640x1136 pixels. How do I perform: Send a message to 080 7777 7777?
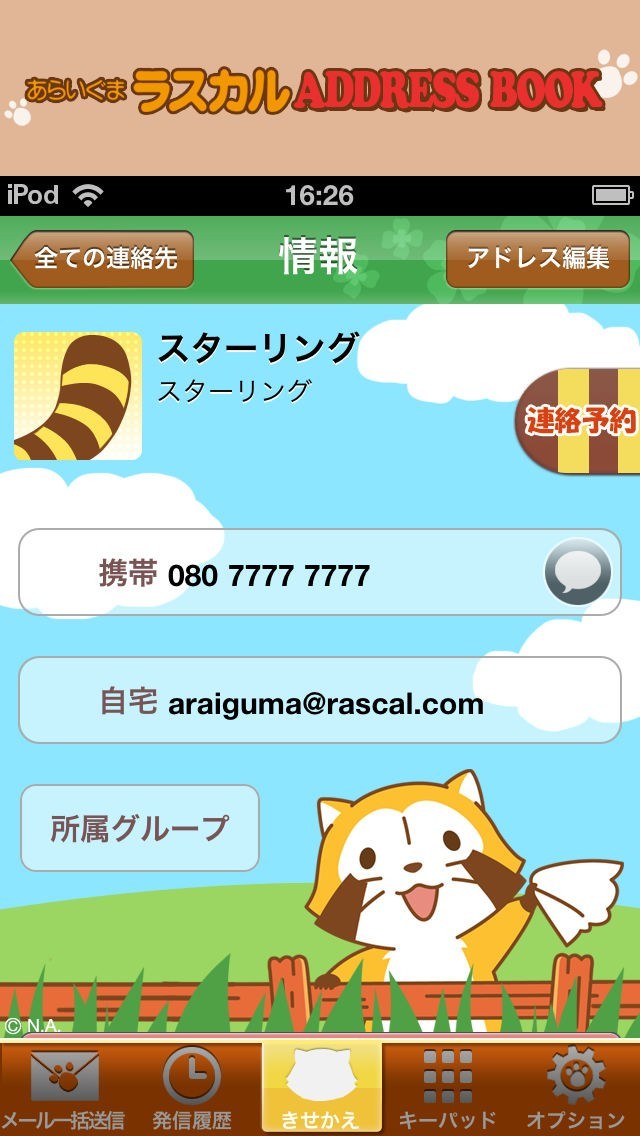pyautogui.click(x=578, y=571)
